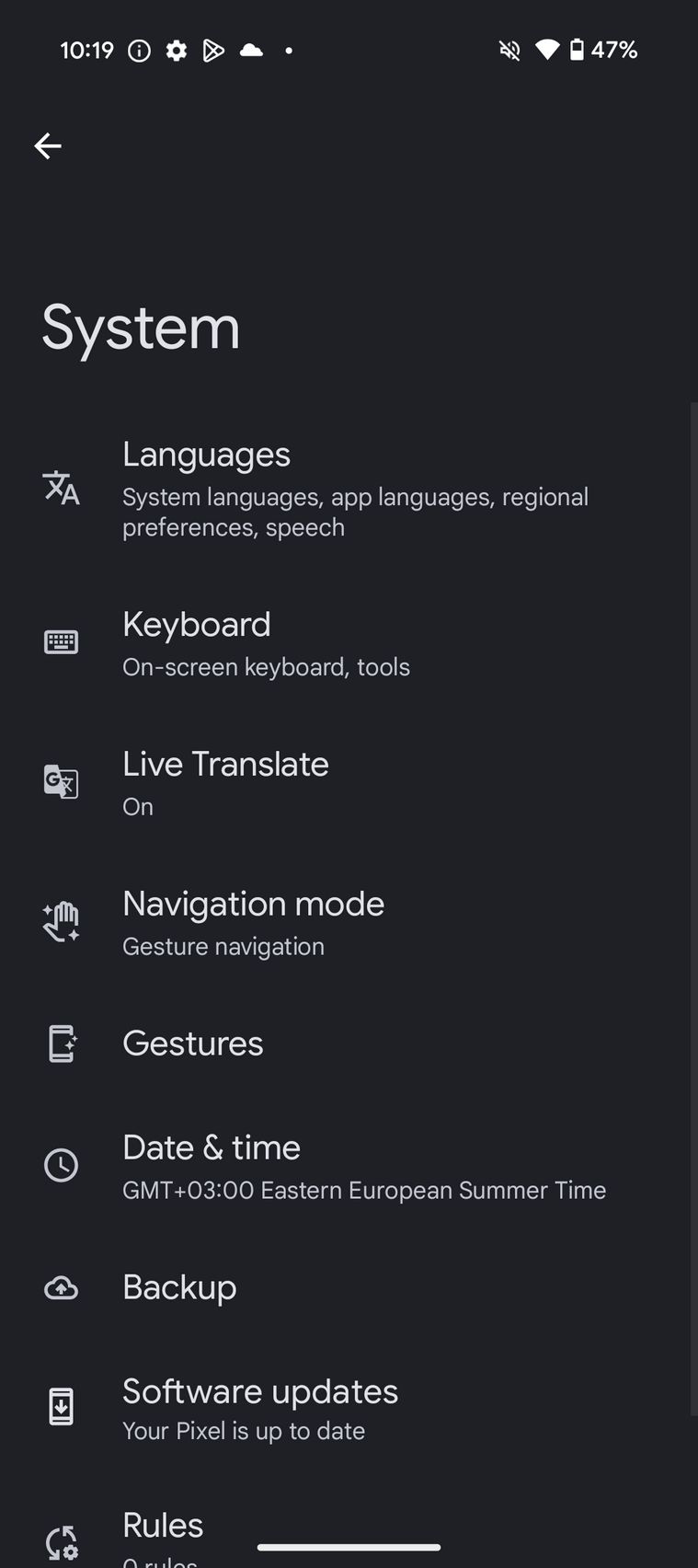
Task: Check Software updates
Action: (349, 1408)
